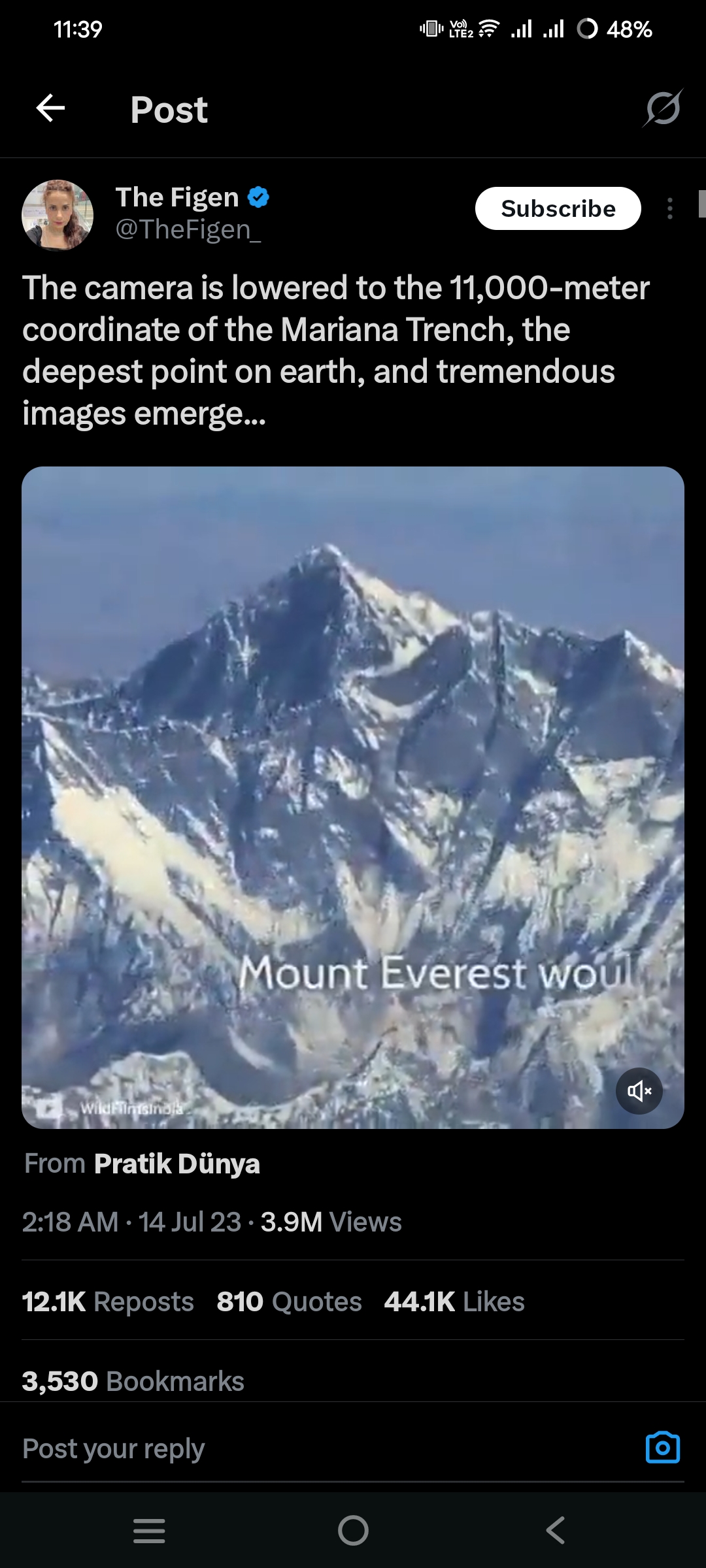This screenshot has width=706, height=1568.
Task: Subscribe to The Figen
Action: click(x=558, y=208)
